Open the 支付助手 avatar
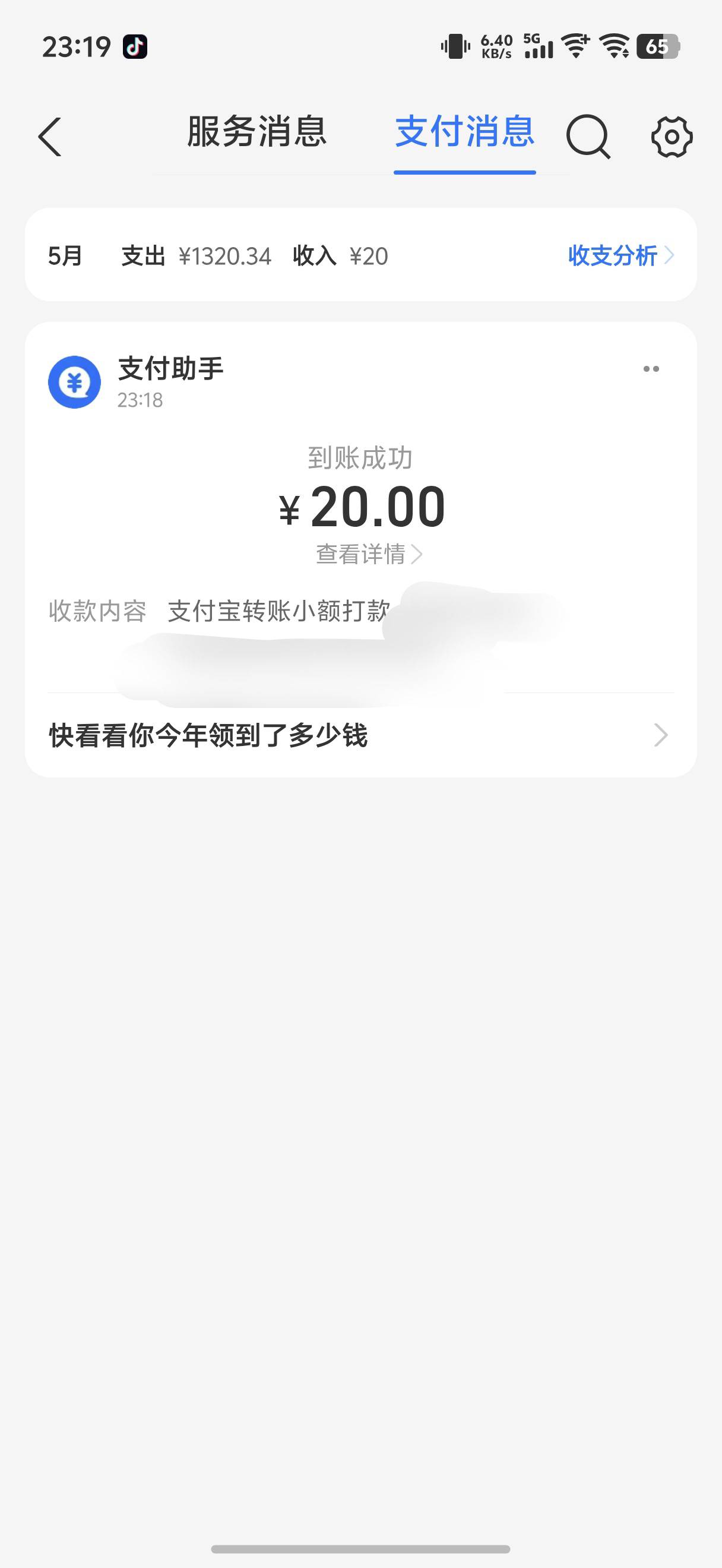The width and height of the screenshot is (722, 1568). tap(75, 382)
